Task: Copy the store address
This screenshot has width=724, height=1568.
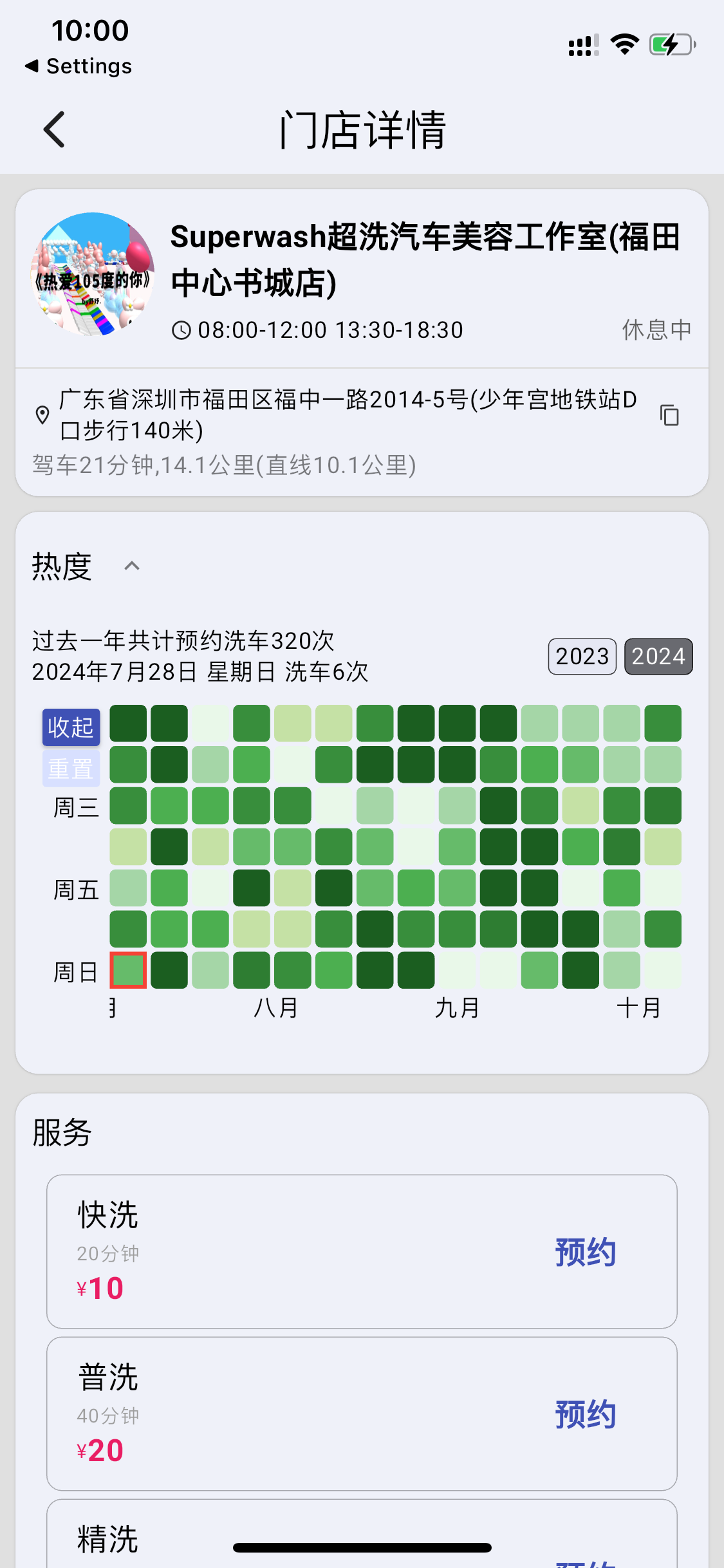Action: pos(669,415)
